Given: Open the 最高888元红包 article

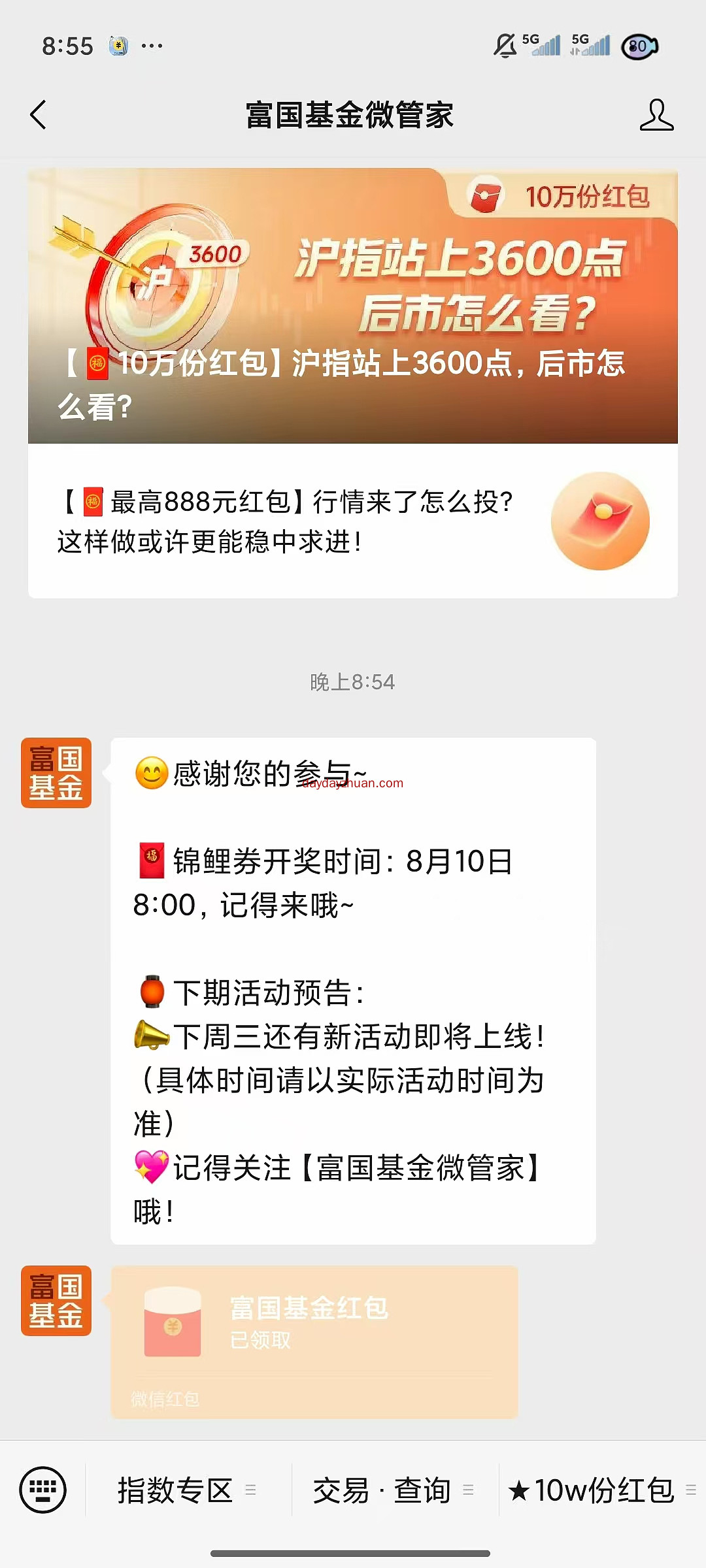Looking at the screenshot, I should click(x=353, y=521).
